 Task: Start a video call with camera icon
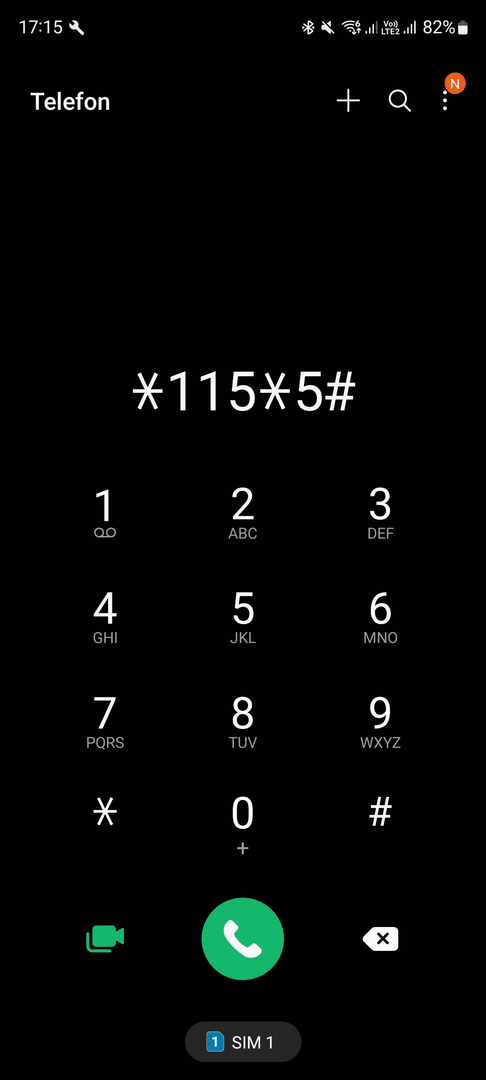[x=105, y=938]
